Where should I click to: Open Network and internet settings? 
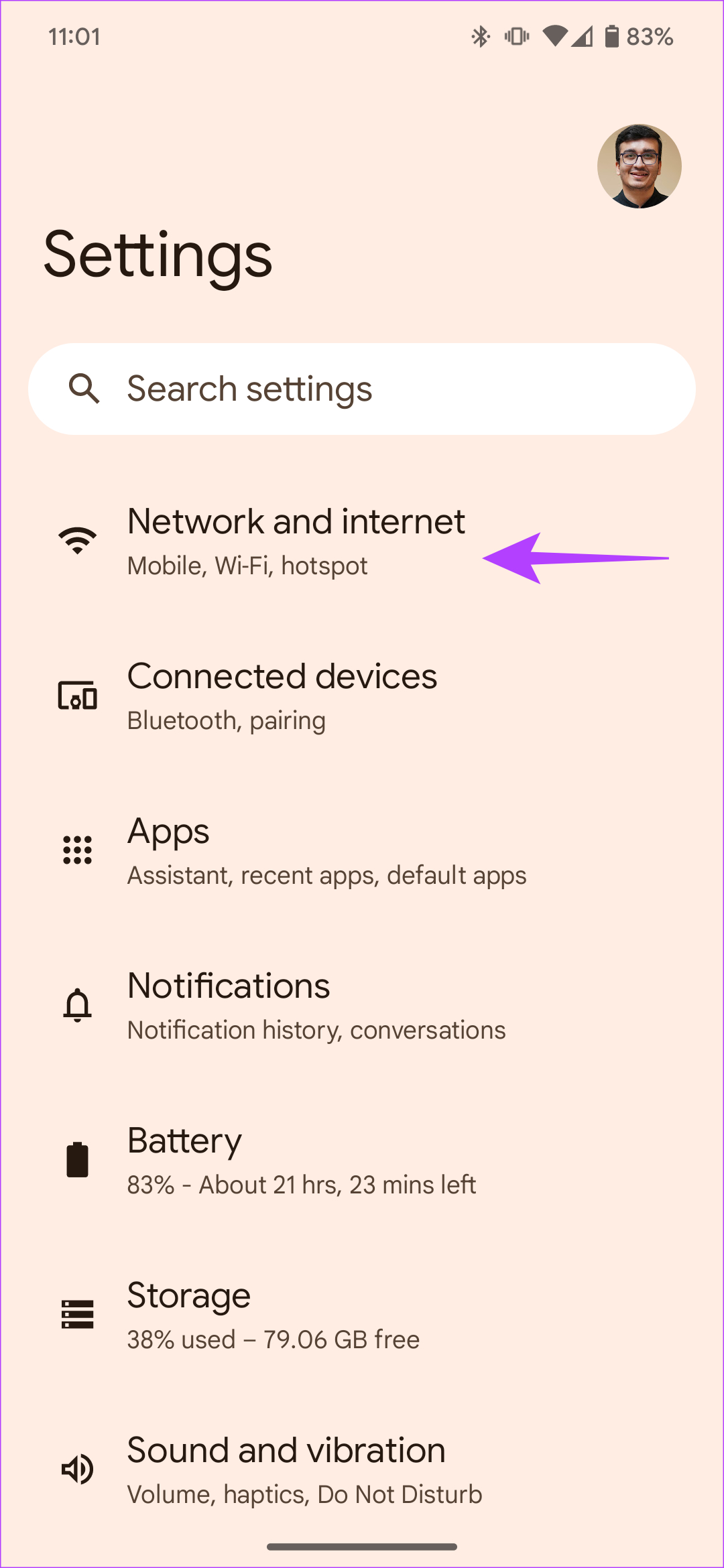click(x=362, y=541)
